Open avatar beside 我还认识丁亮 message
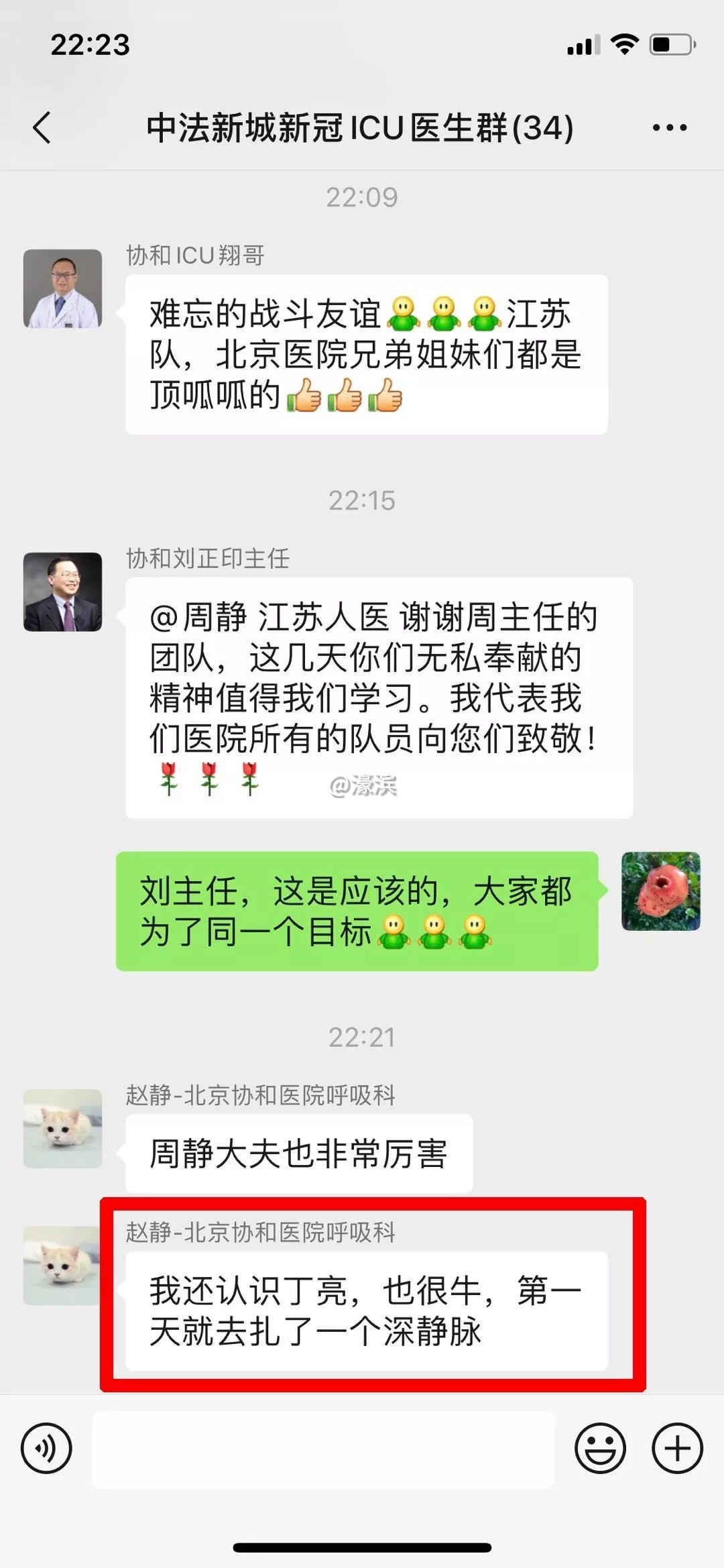The height and width of the screenshot is (1568, 724). pos(62,1266)
